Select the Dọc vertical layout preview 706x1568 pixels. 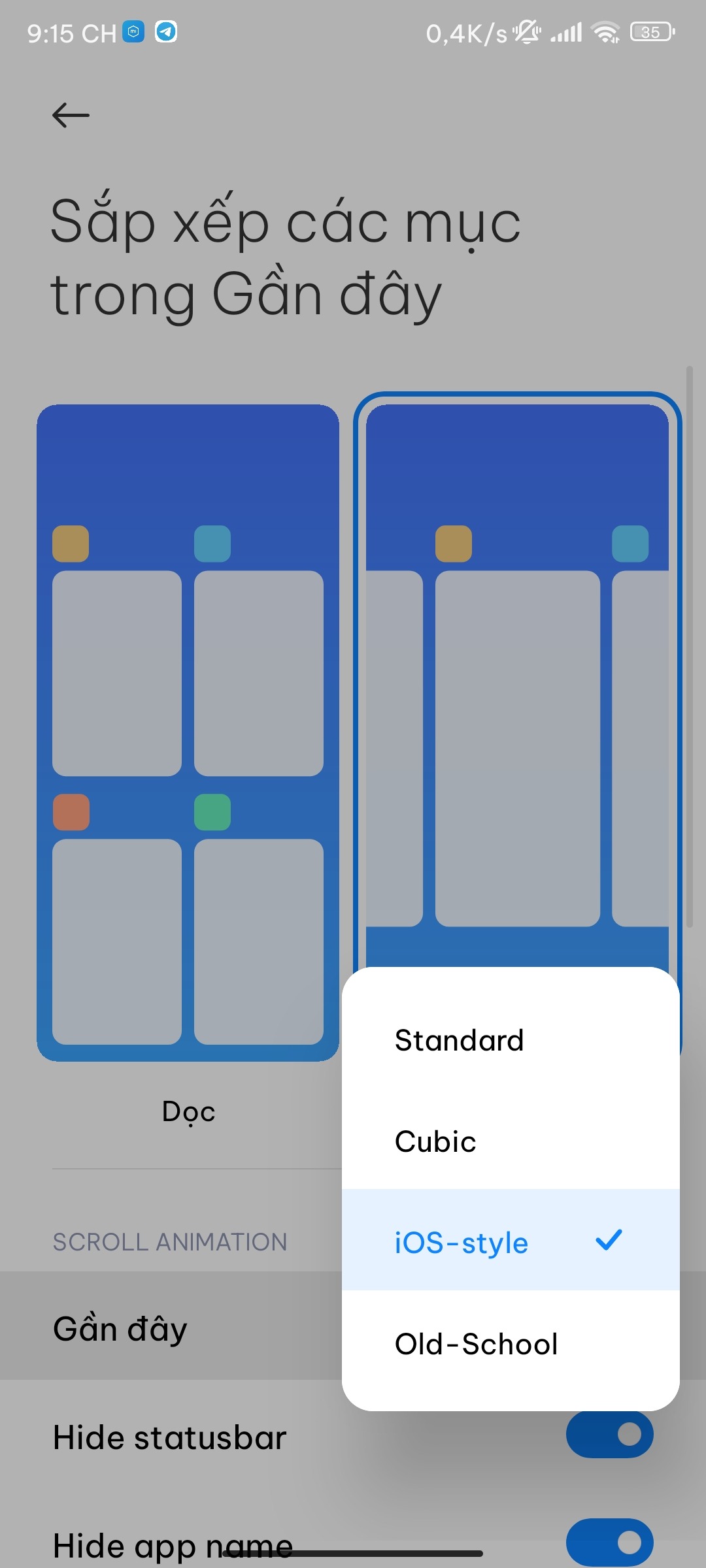(x=188, y=732)
